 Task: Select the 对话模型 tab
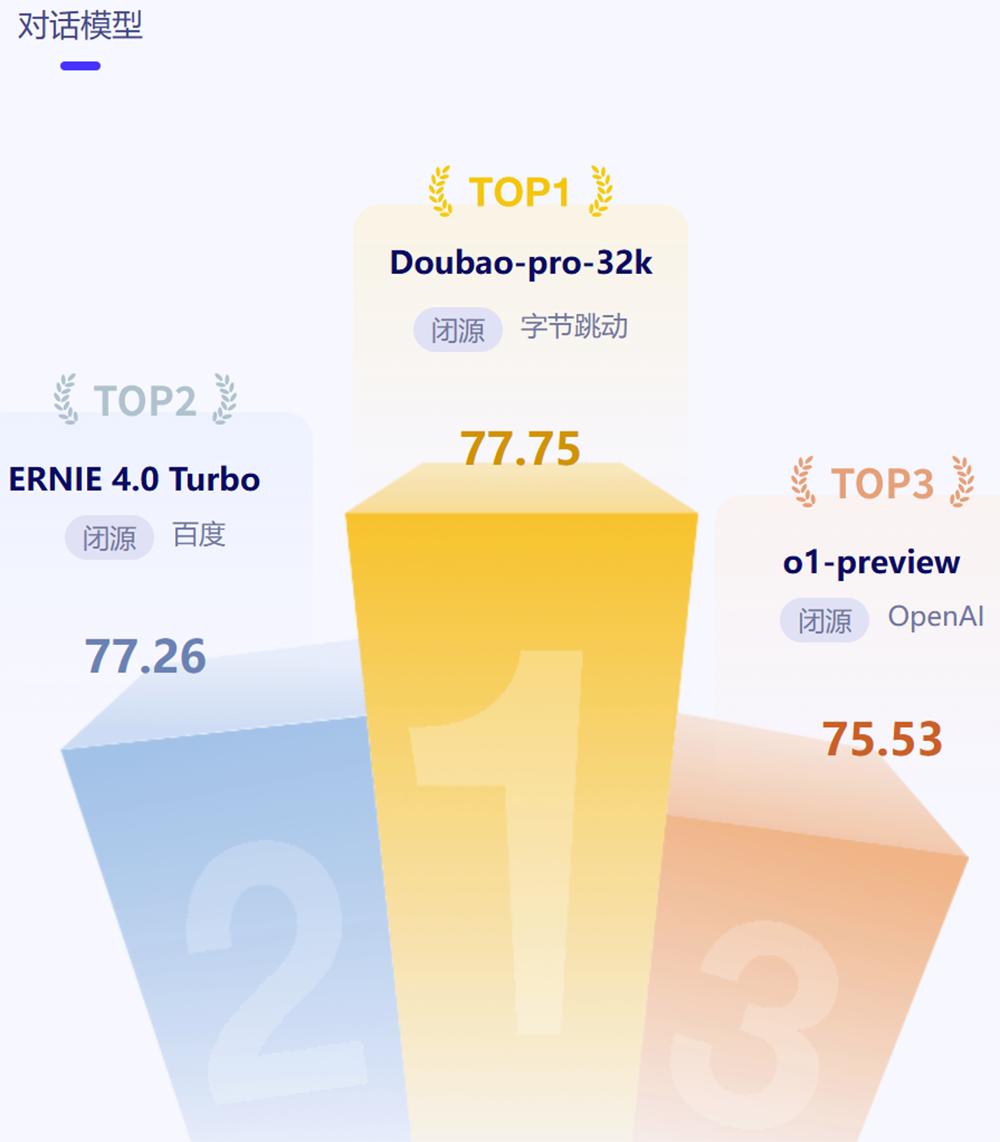click(x=80, y=27)
